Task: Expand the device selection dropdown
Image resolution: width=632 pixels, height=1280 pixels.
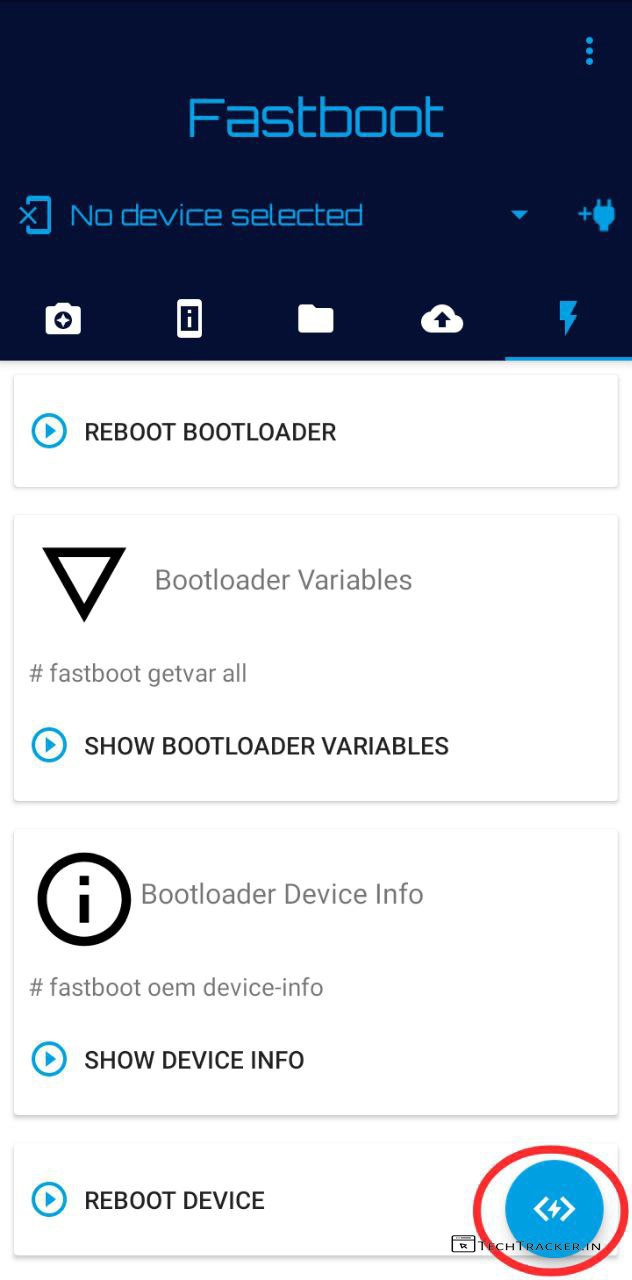Action: click(518, 215)
